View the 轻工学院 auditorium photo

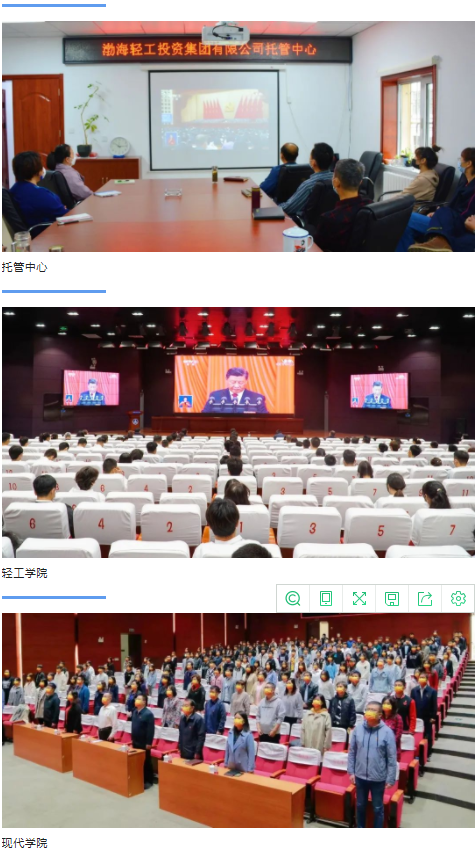[x=238, y=433]
